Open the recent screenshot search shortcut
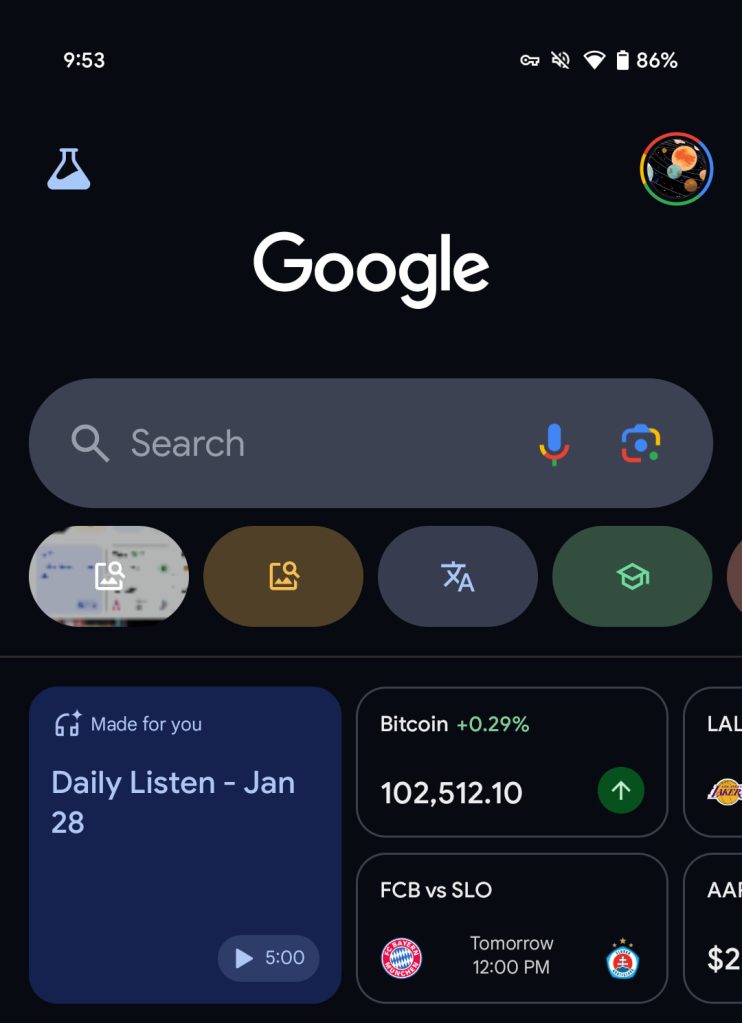The image size is (742, 1023). (x=108, y=577)
